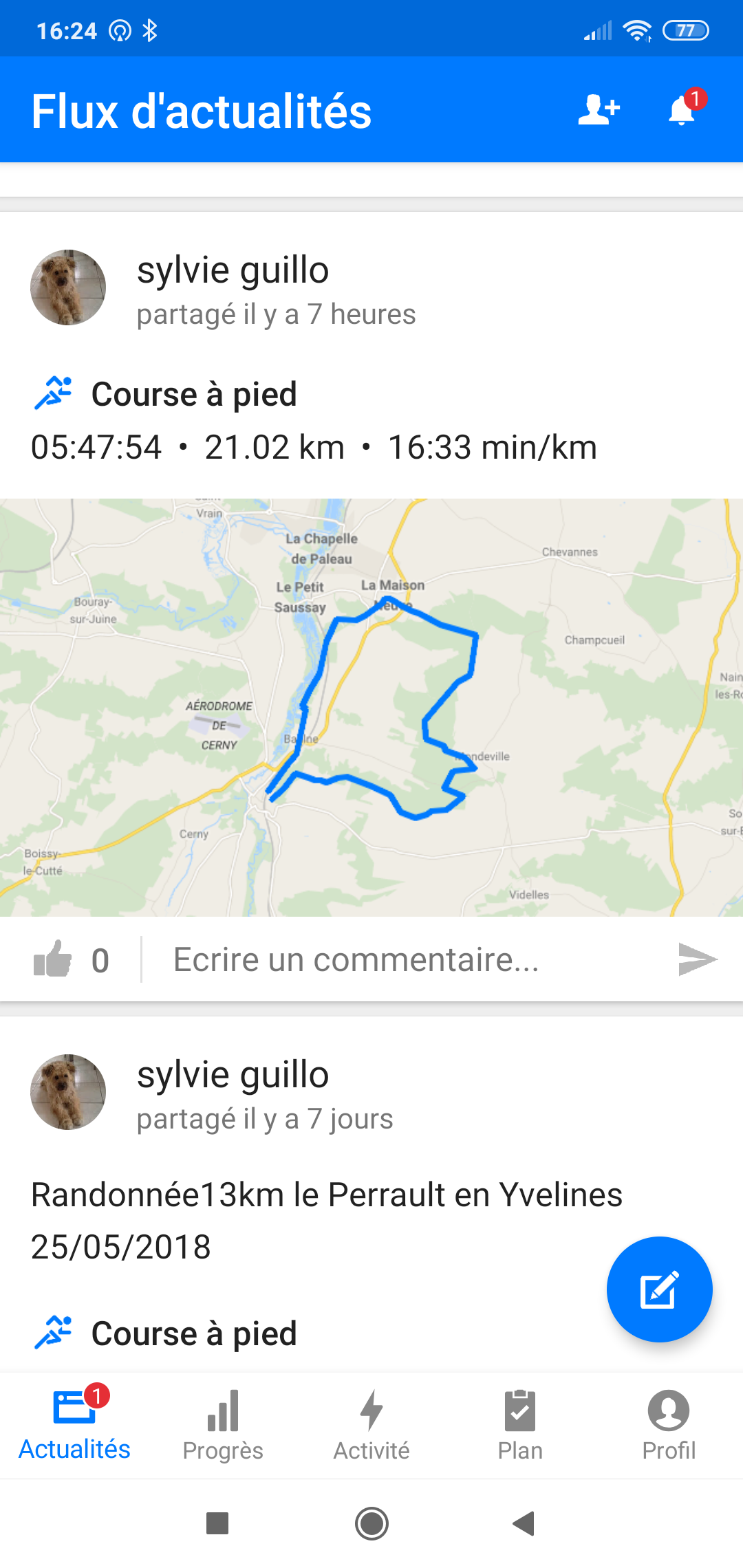743x1568 pixels.
Task: Open sylvie guillo's avatar on the 7 heures post
Action: pos(68,287)
